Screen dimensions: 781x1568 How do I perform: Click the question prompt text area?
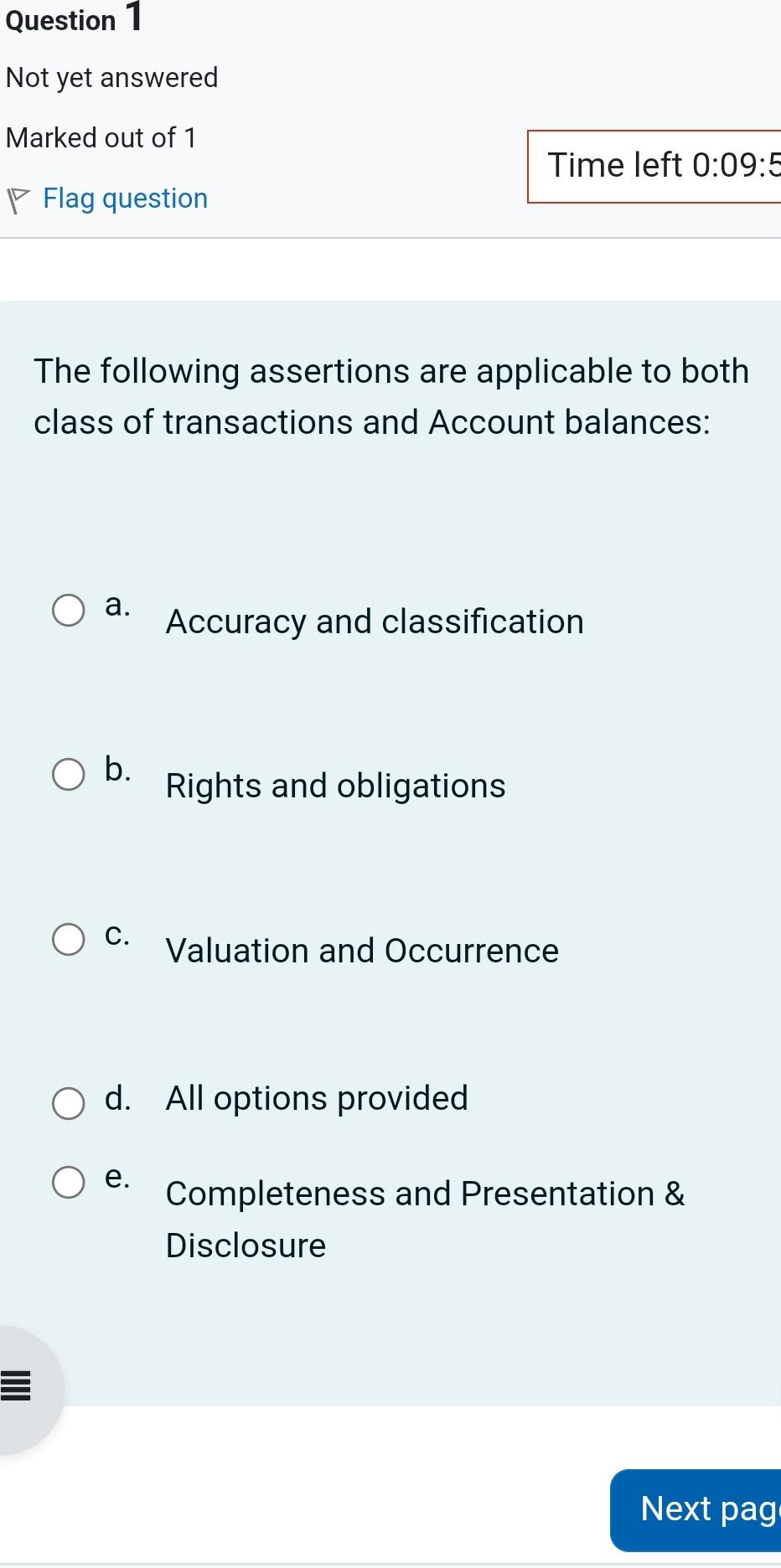pos(390,396)
